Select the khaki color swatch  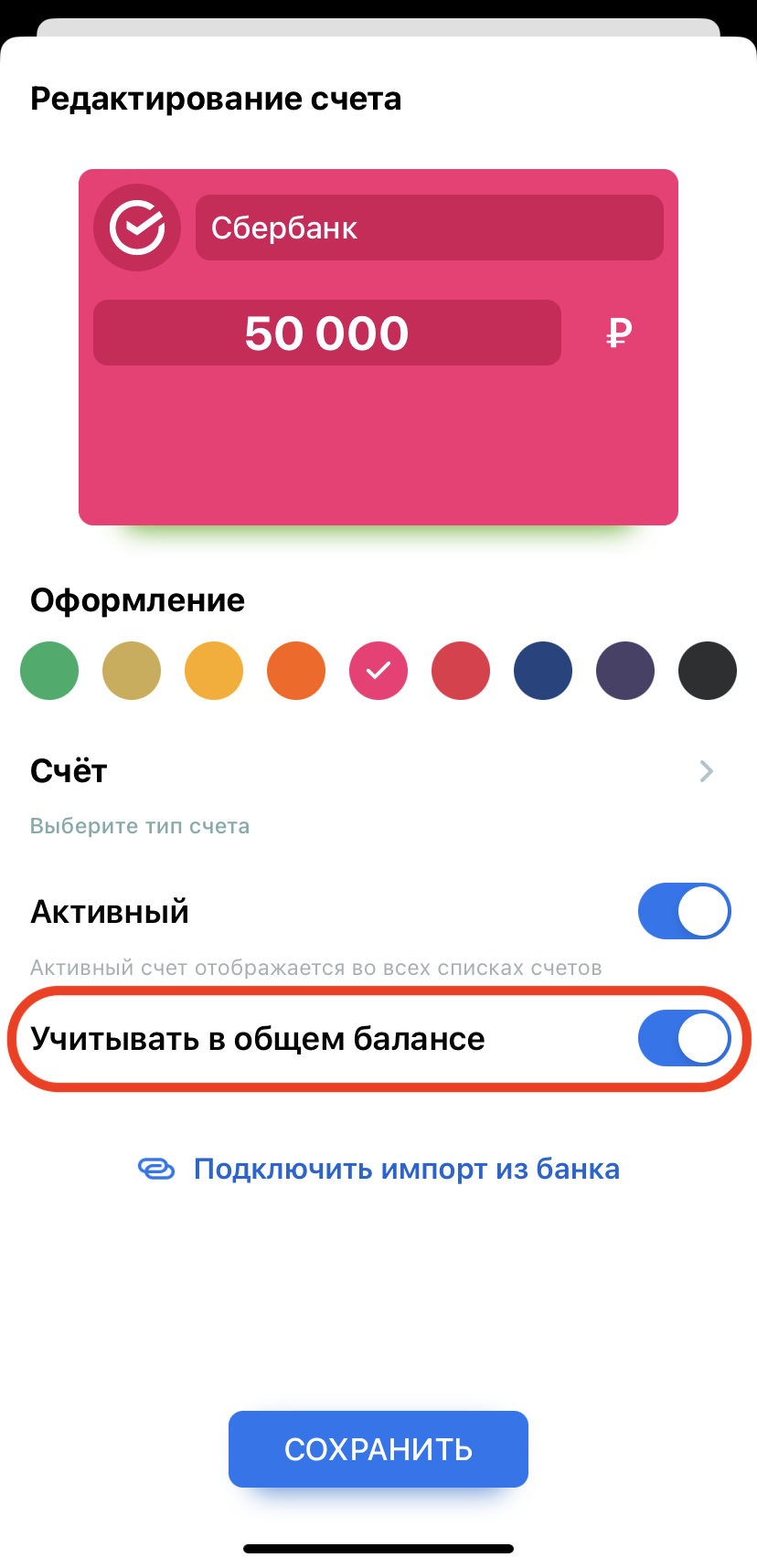132,671
